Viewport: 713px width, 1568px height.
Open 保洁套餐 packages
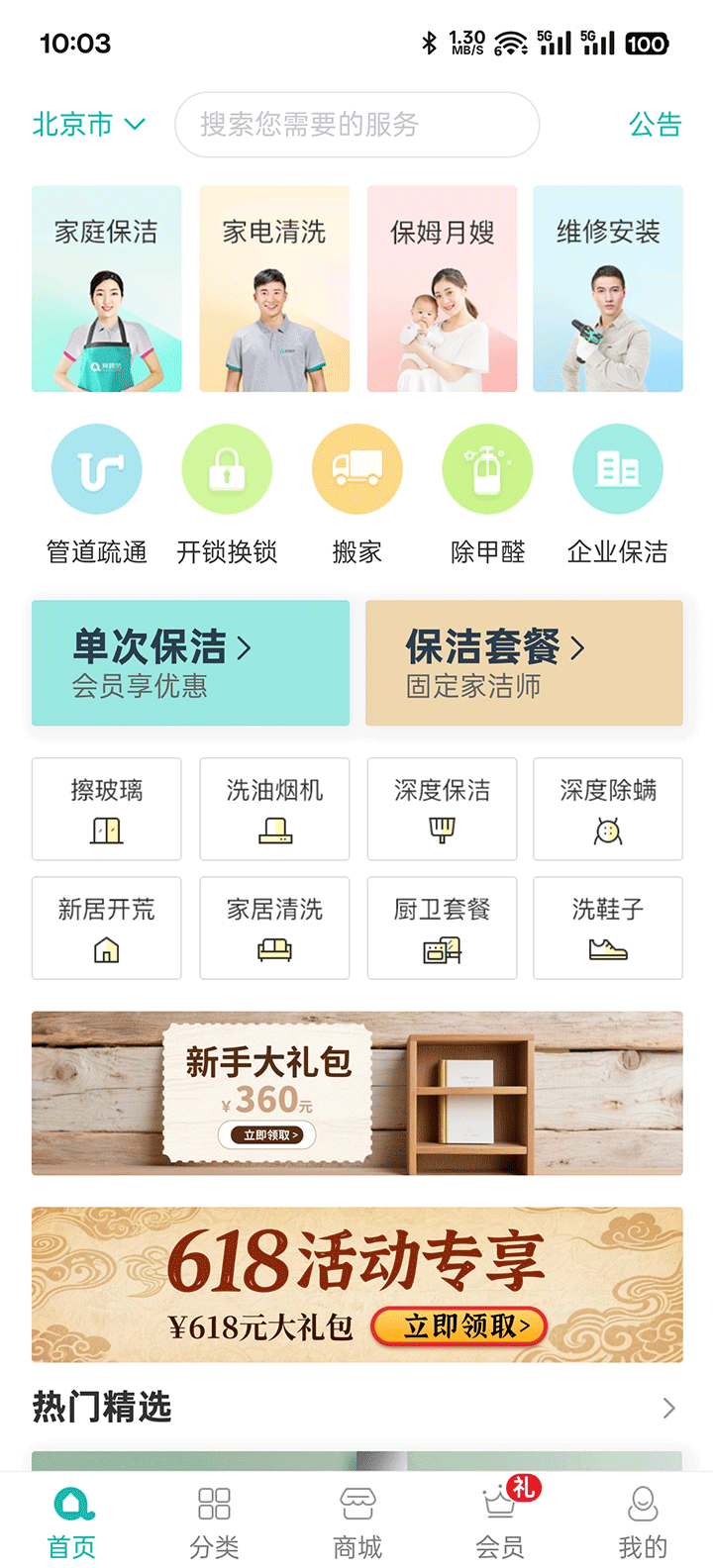pyautogui.click(x=524, y=663)
